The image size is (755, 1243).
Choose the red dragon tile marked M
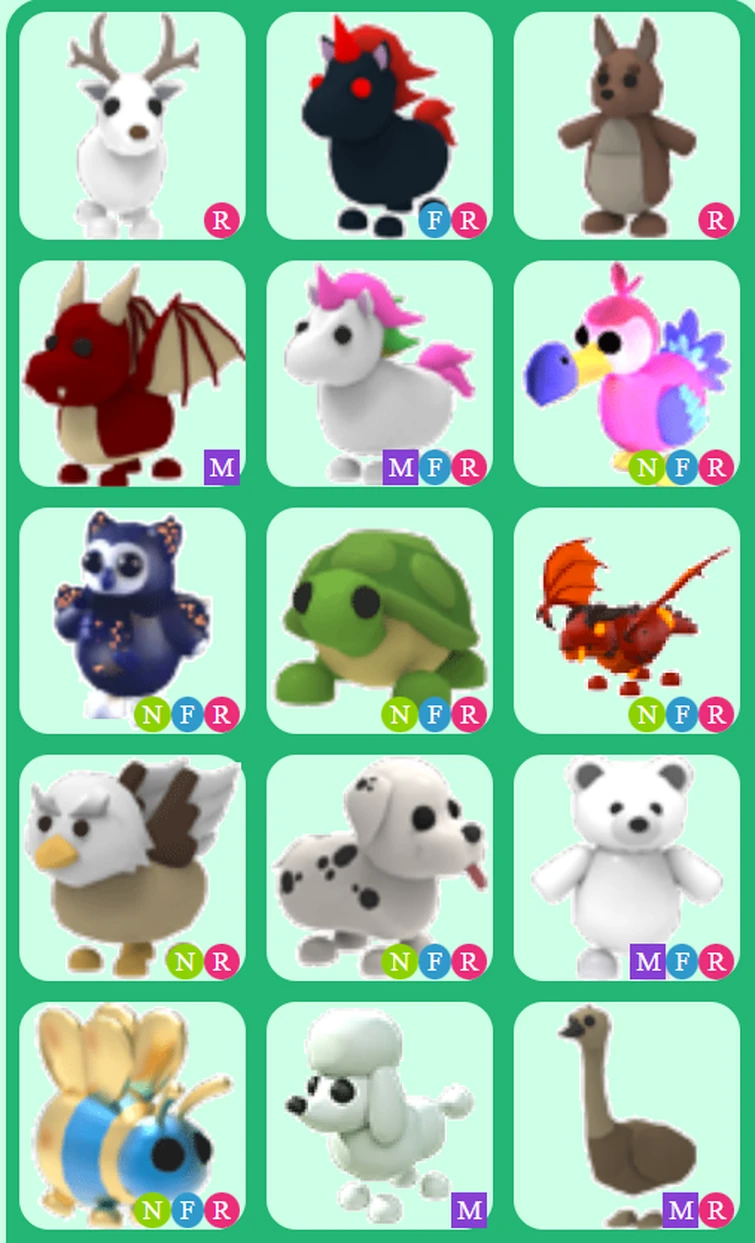[x=132, y=373]
